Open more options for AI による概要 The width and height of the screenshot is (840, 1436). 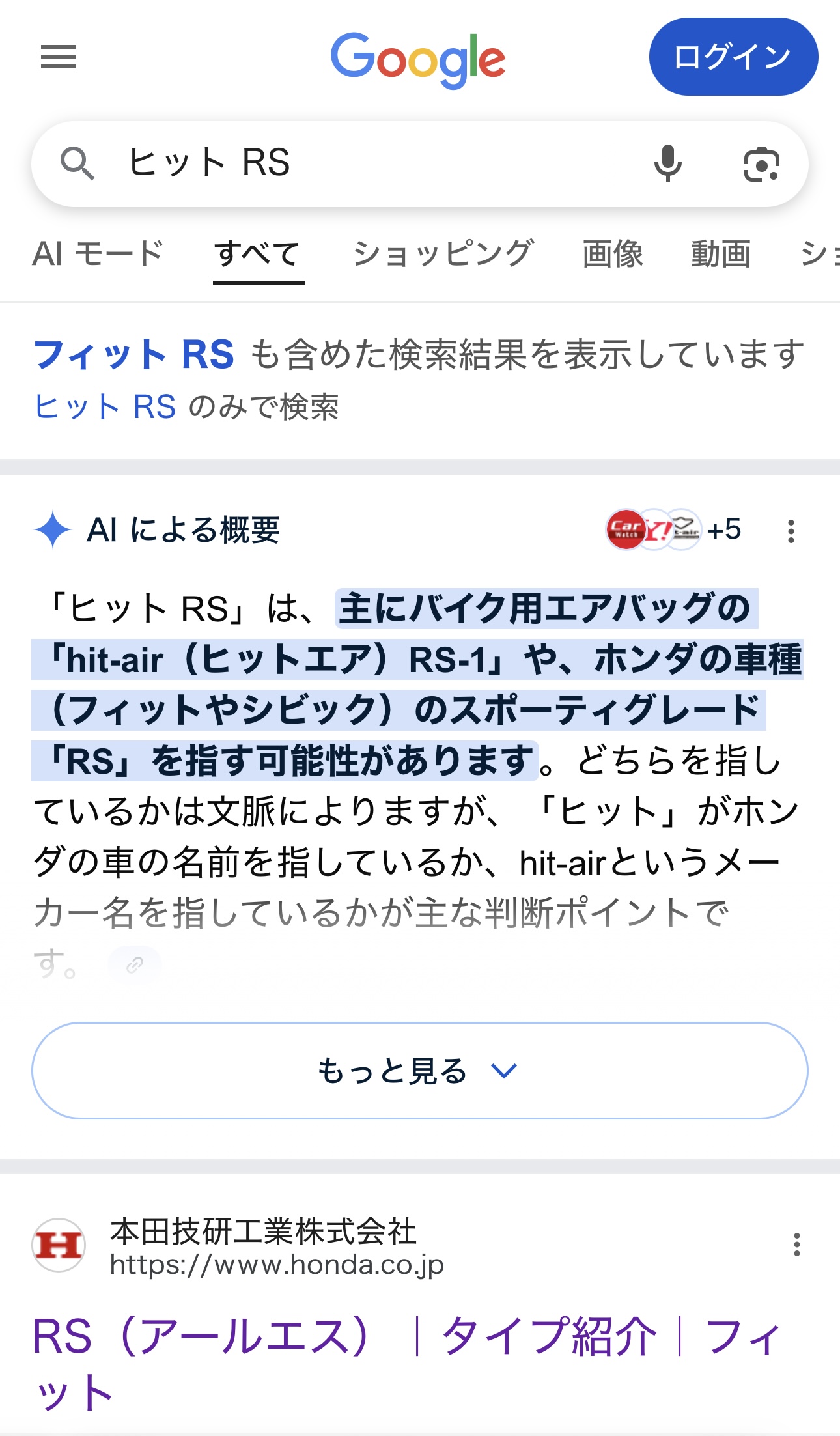click(x=791, y=531)
